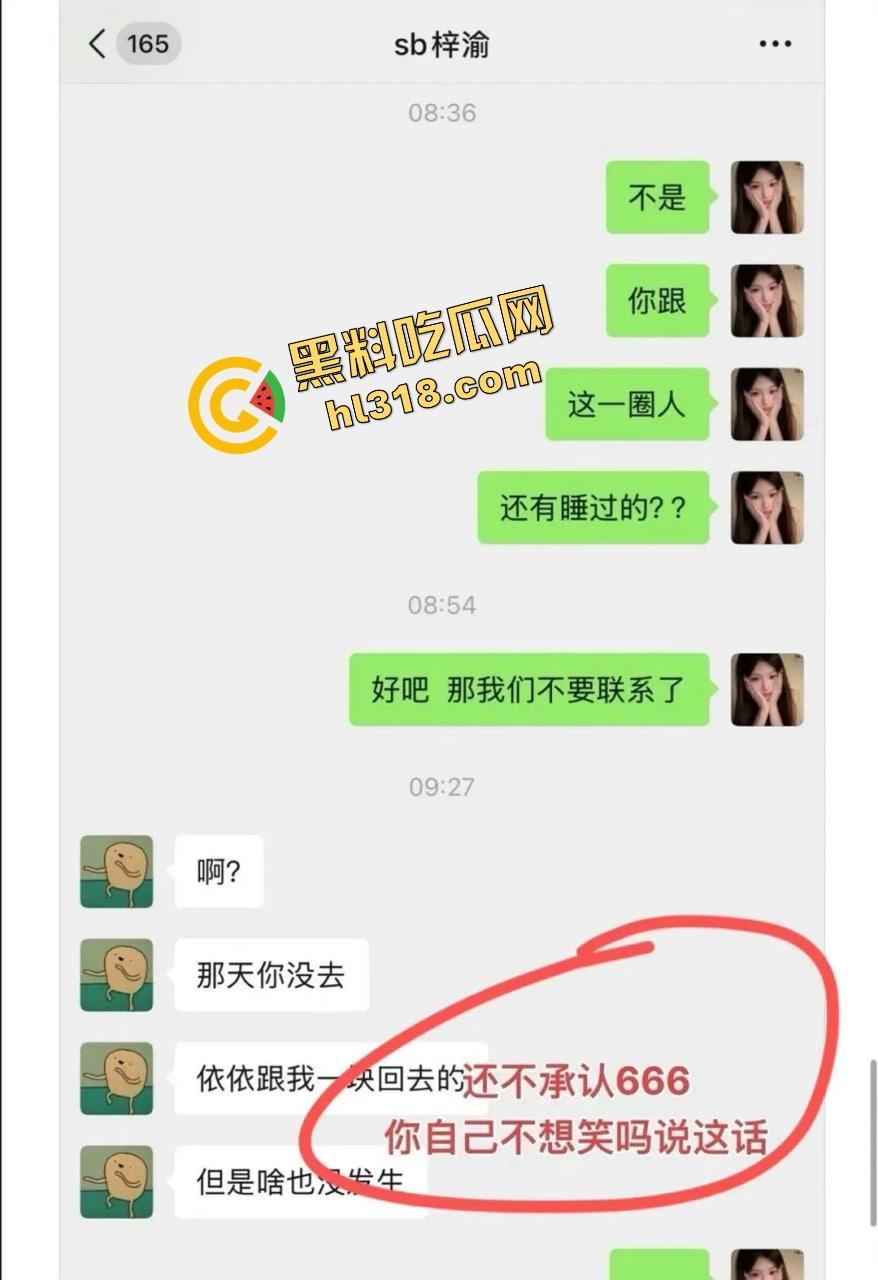Tap the 08:36 timestamp label
The height and width of the screenshot is (1280, 878).
point(438,113)
